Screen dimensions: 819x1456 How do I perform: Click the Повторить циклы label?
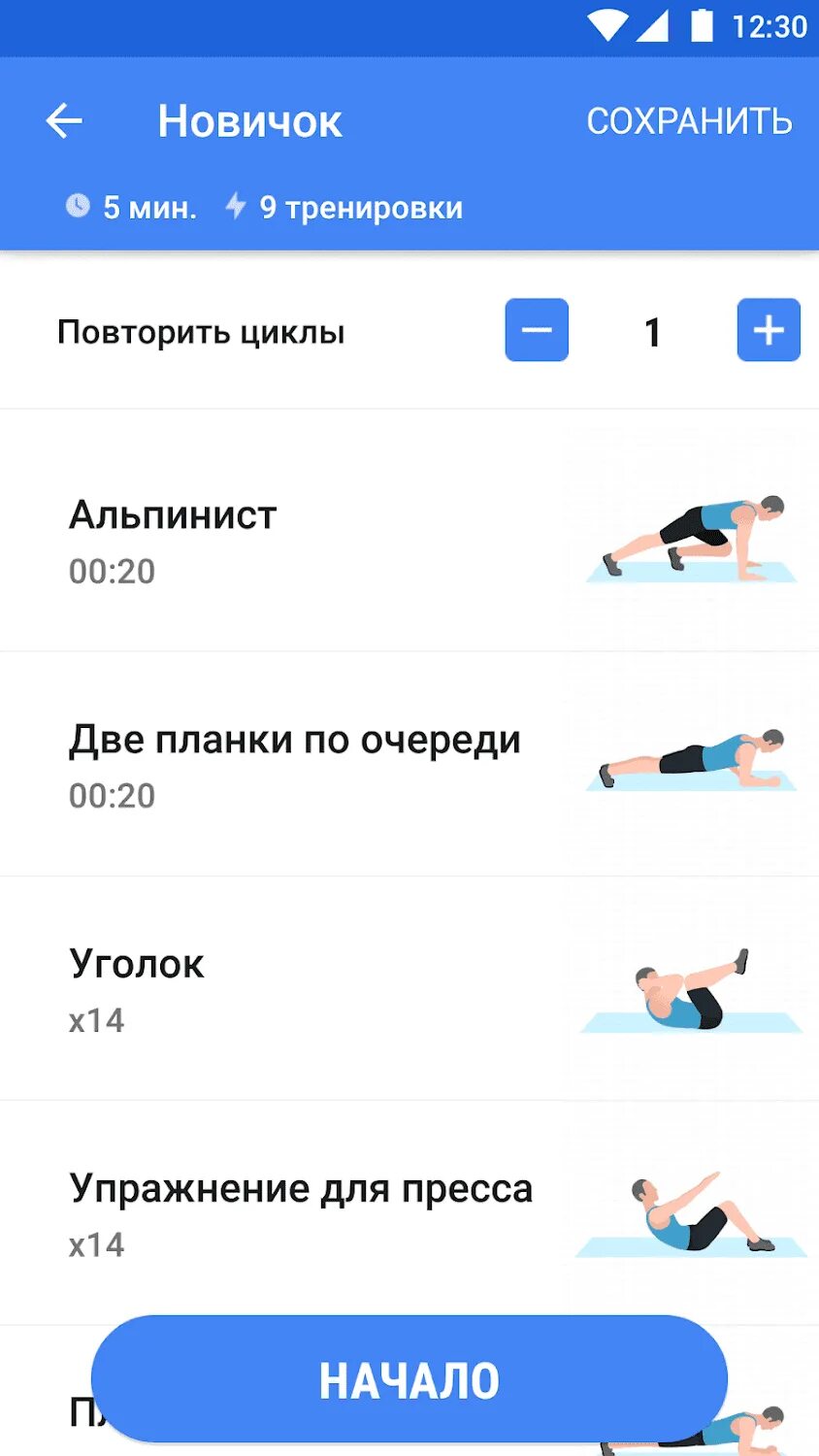[x=201, y=331]
